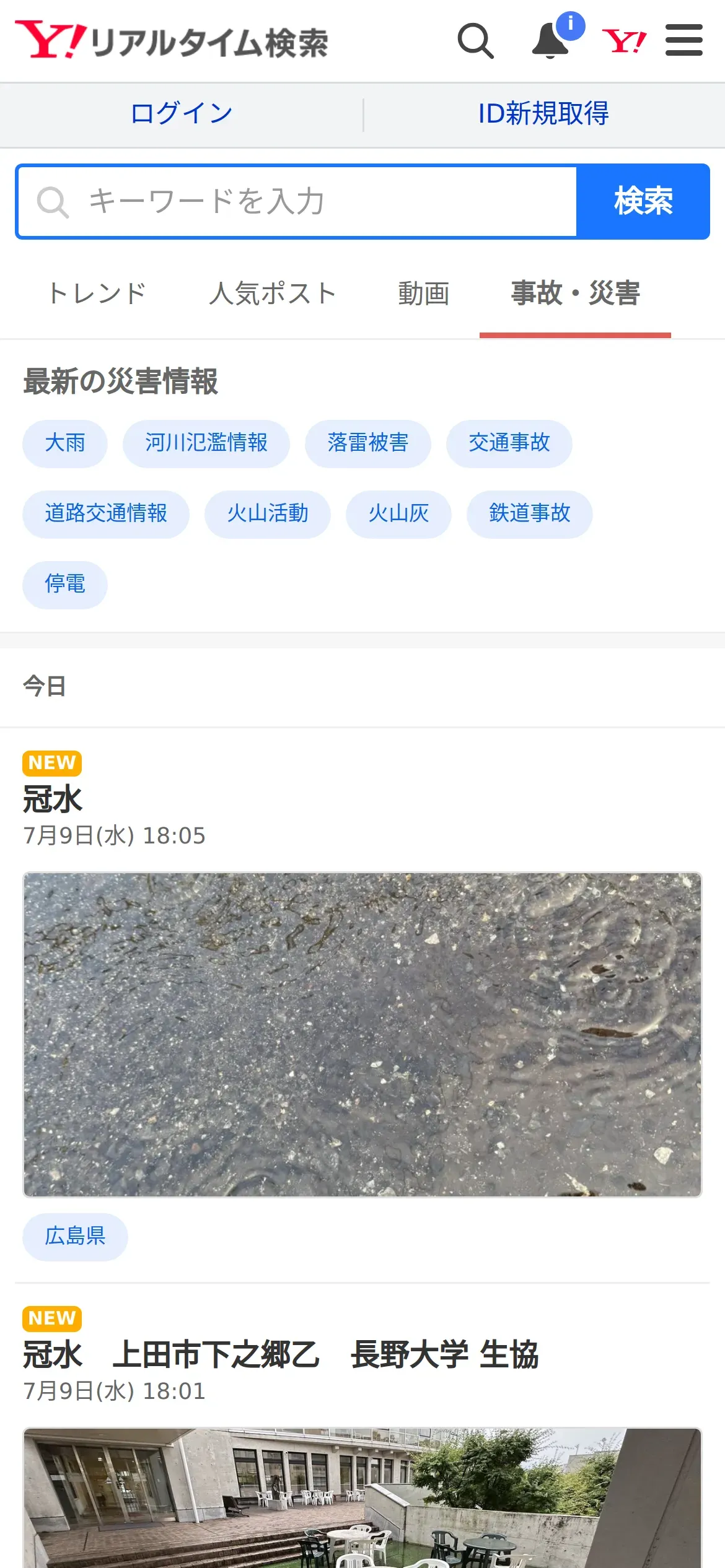Select the 鉄道事故 chip
Screen dimensions: 725x1568
coord(530,514)
